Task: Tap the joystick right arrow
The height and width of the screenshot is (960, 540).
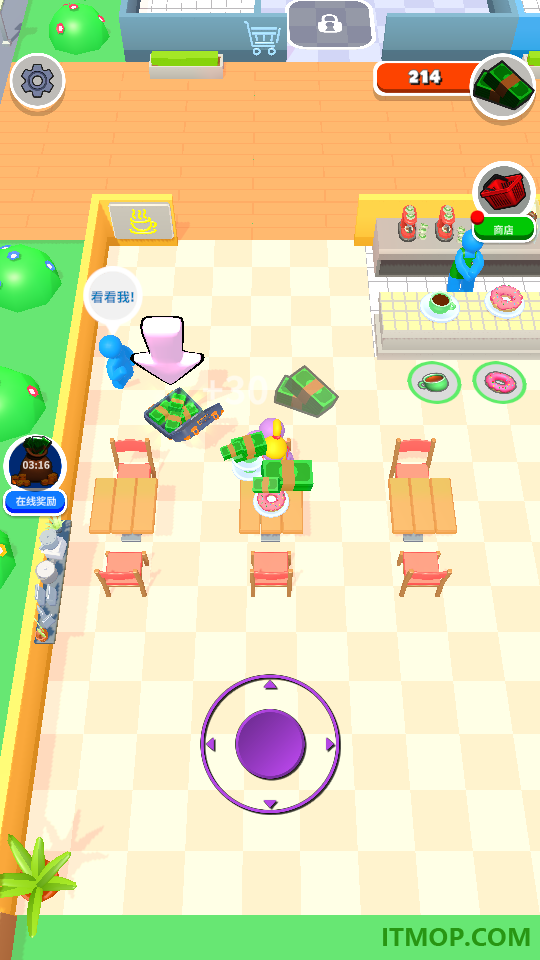Action: 330,744
